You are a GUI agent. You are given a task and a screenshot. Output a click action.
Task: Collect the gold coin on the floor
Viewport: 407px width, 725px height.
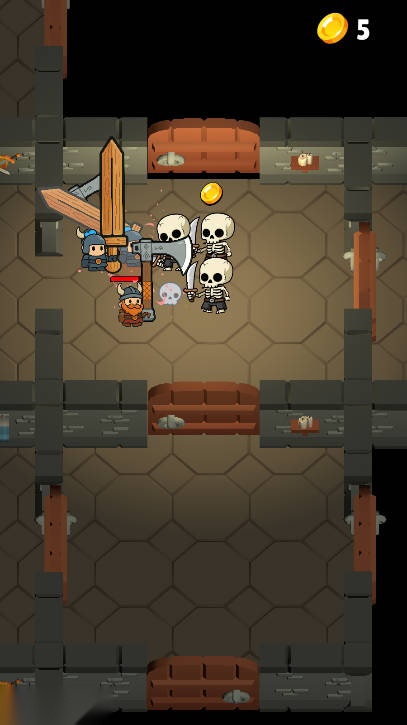211,193
